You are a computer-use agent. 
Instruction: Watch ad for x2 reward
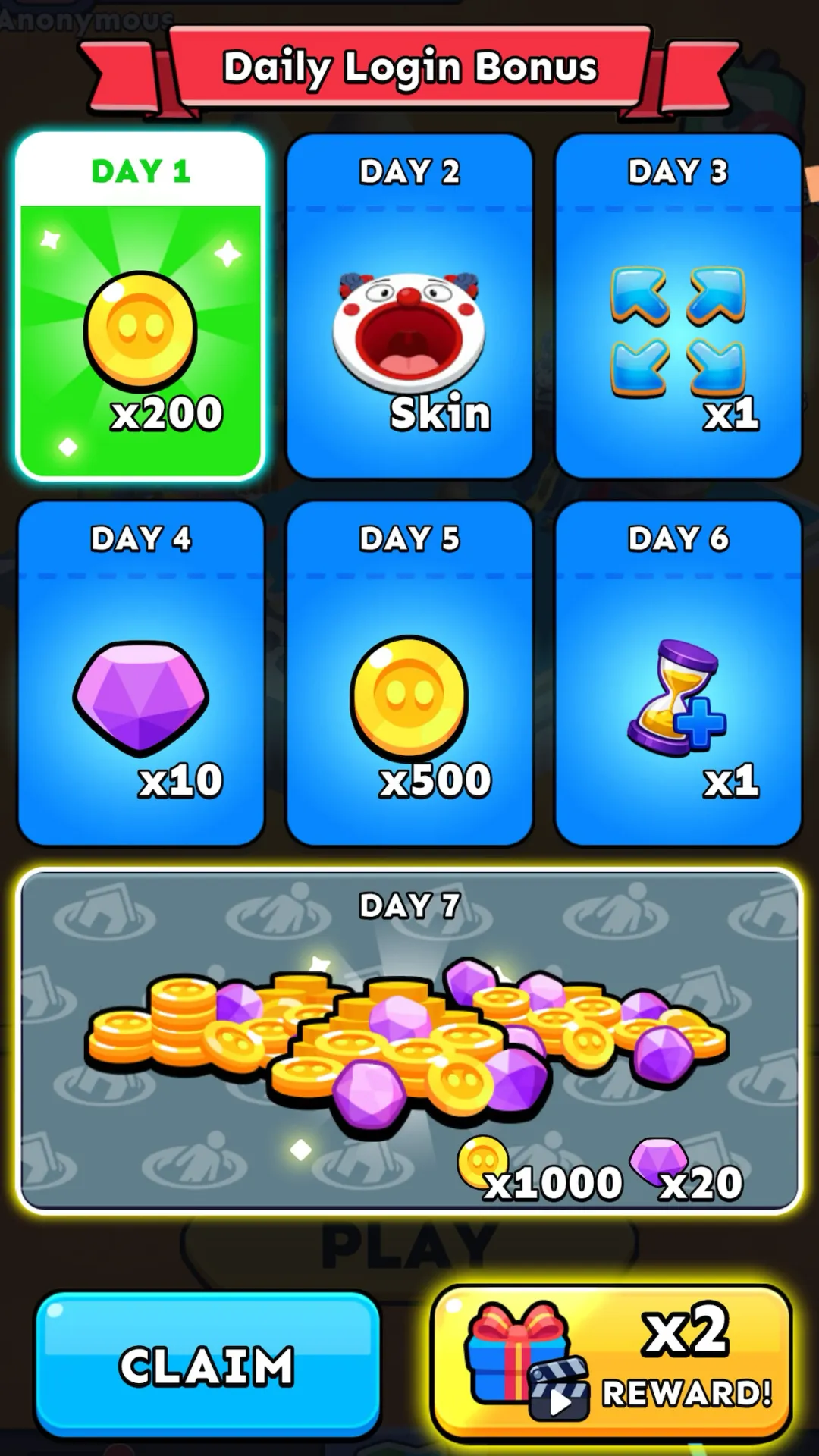[611, 1363]
